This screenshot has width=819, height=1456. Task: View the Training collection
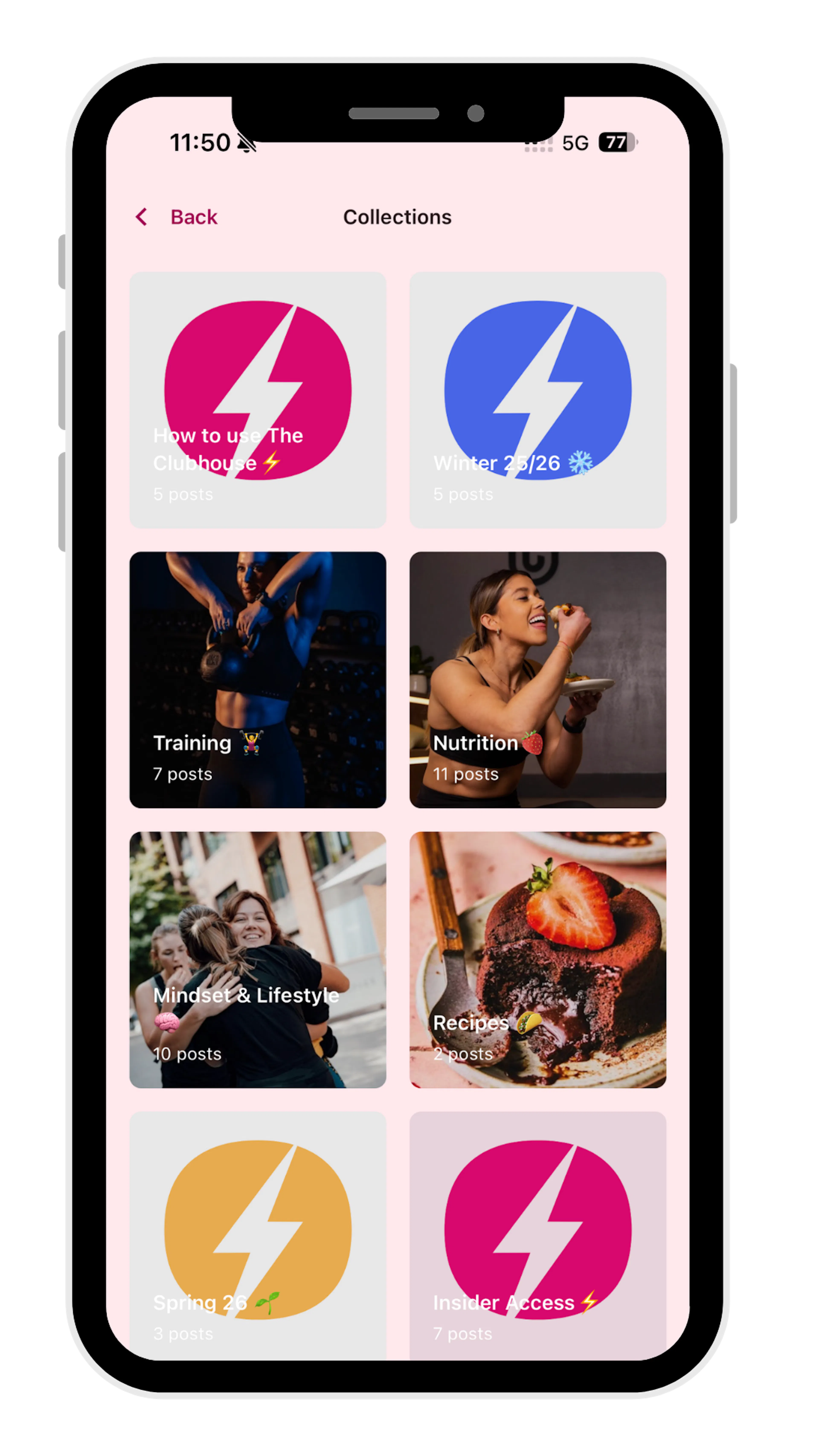[258, 679]
